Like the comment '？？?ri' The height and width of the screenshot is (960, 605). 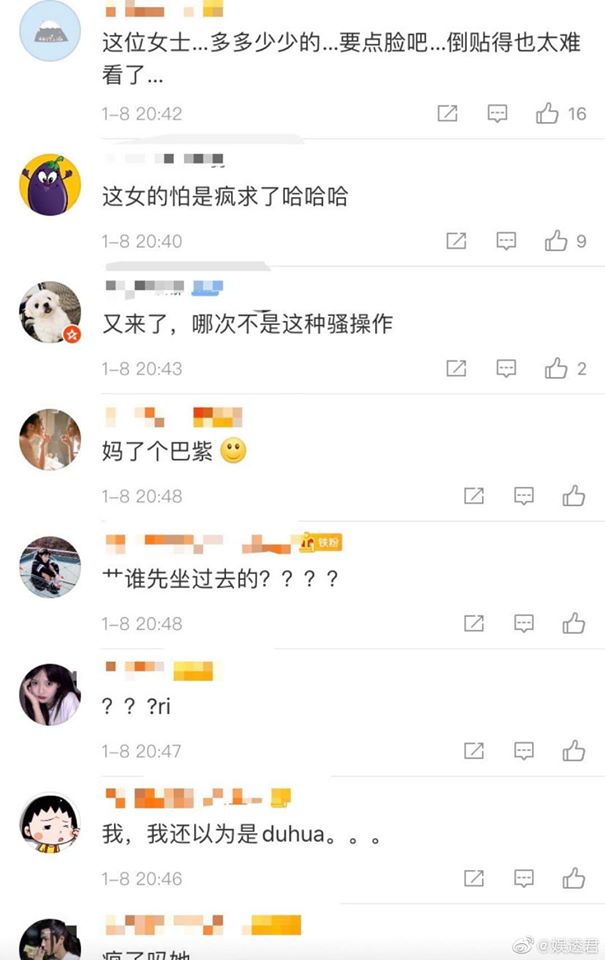click(x=573, y=751)
